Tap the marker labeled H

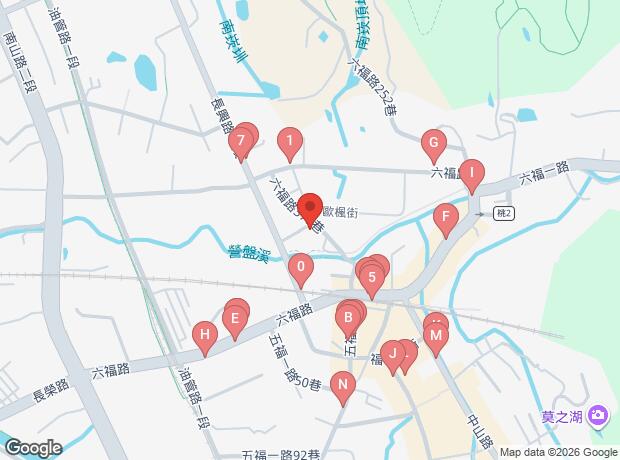pos(205,338)
